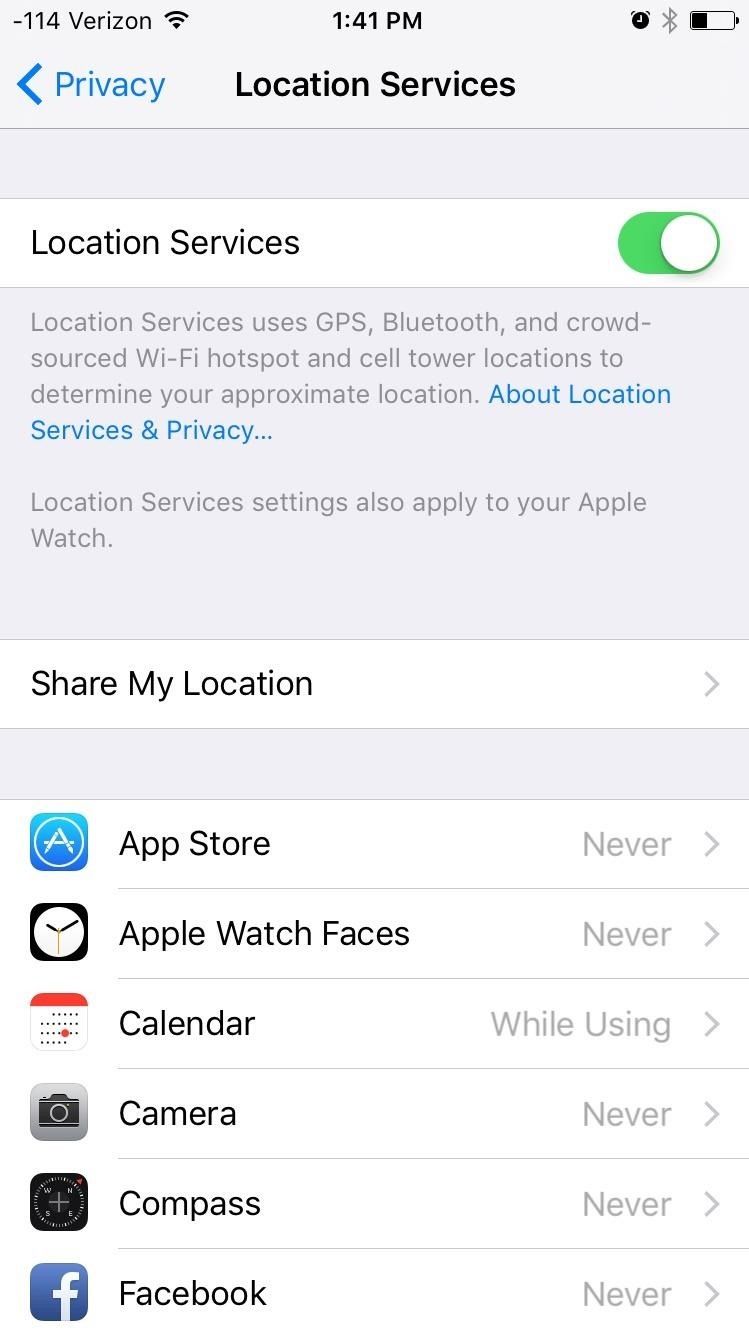Open Facebook location permission row
Viewport: 749px width, 1334px height.
pyautogui.click(x=374, y=1294)
